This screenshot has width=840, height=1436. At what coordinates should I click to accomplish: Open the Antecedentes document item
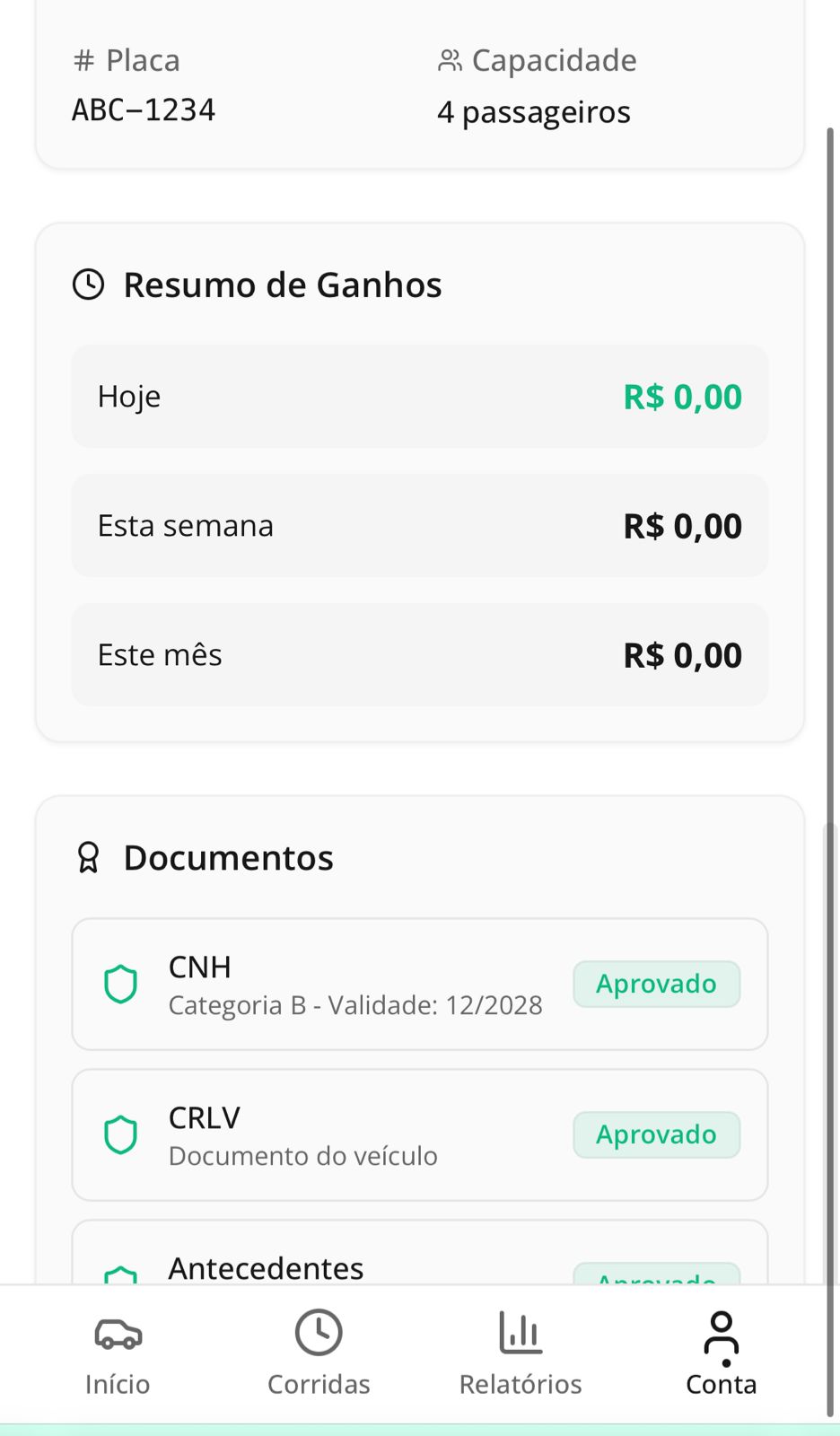coord(419,1261)
